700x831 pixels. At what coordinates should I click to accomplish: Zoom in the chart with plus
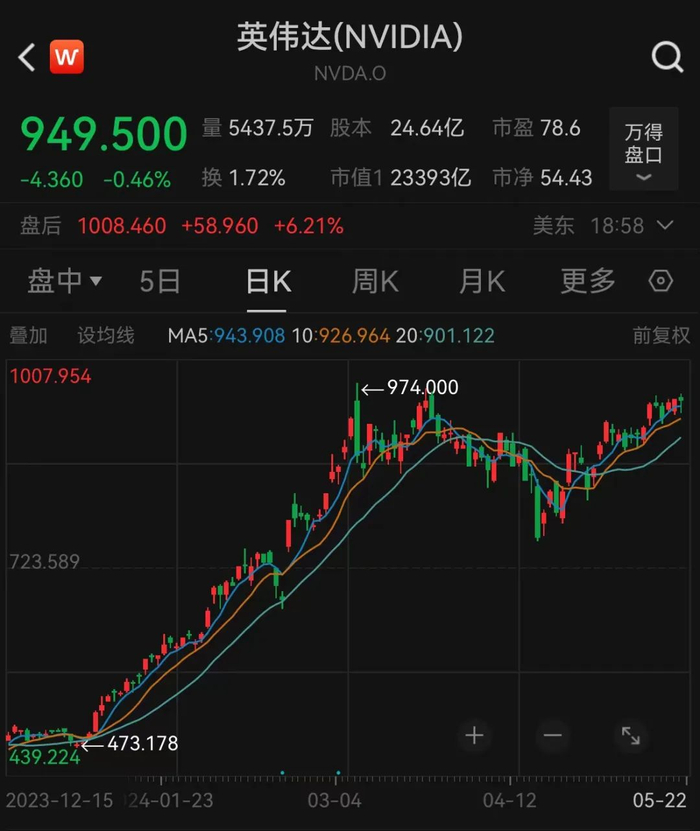[474, 735]
